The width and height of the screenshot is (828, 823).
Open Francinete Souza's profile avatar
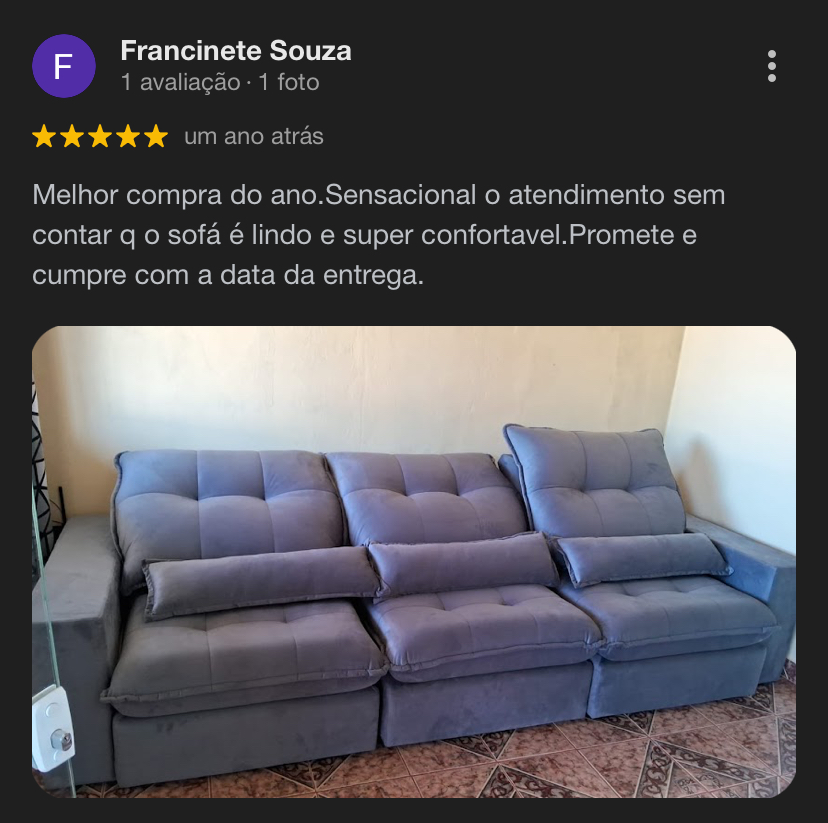(63, 66)
